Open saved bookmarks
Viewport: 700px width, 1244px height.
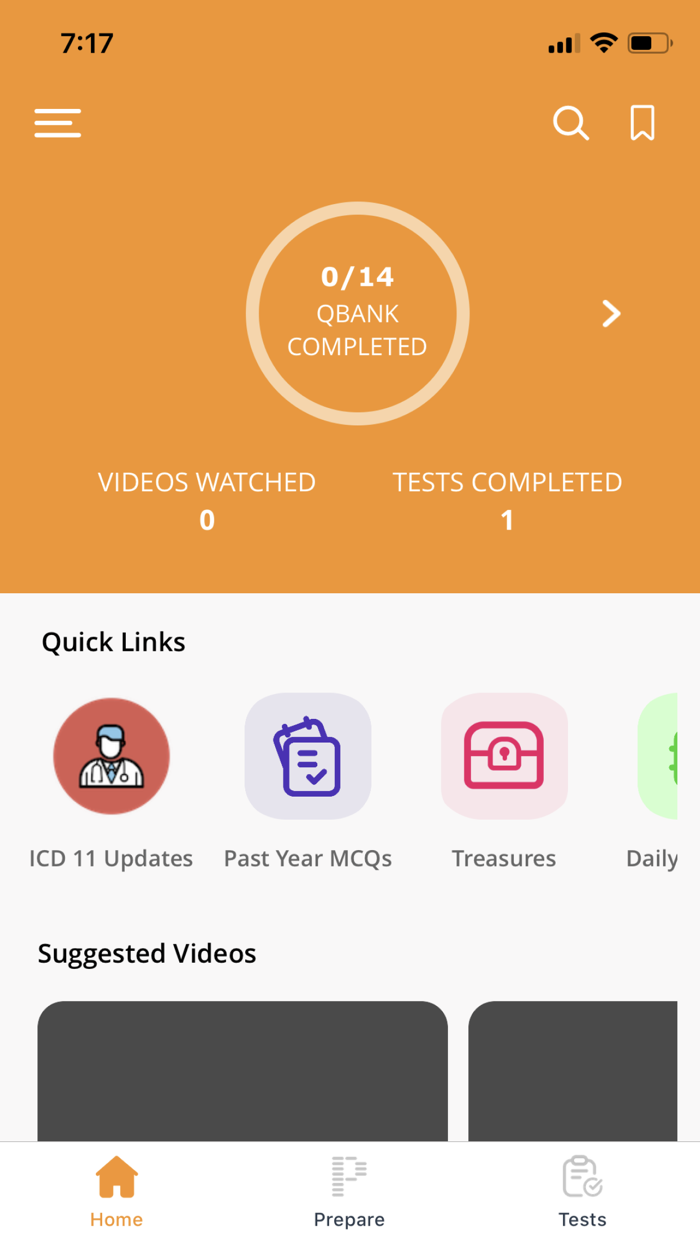pos(642,123)
